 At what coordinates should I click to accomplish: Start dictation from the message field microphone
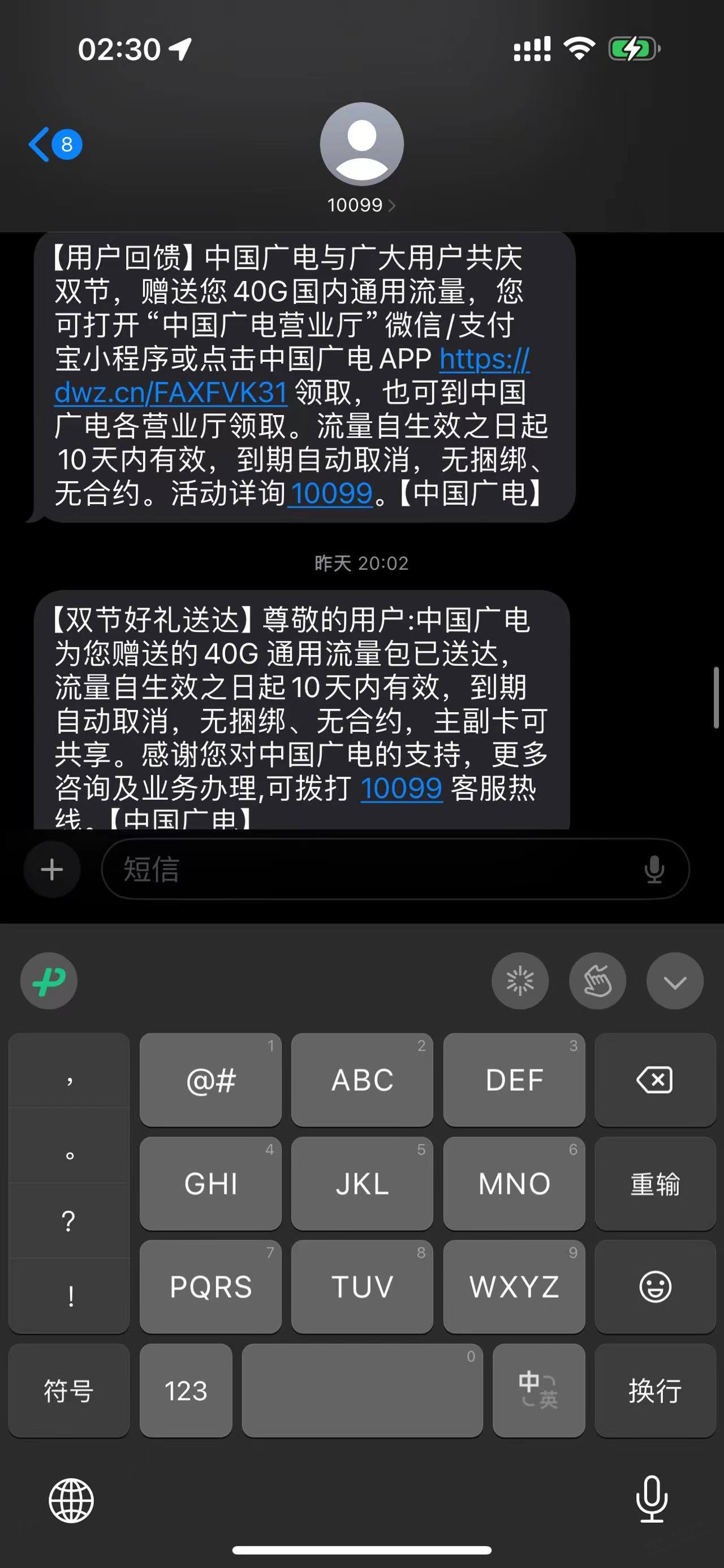tap(654, 869)
